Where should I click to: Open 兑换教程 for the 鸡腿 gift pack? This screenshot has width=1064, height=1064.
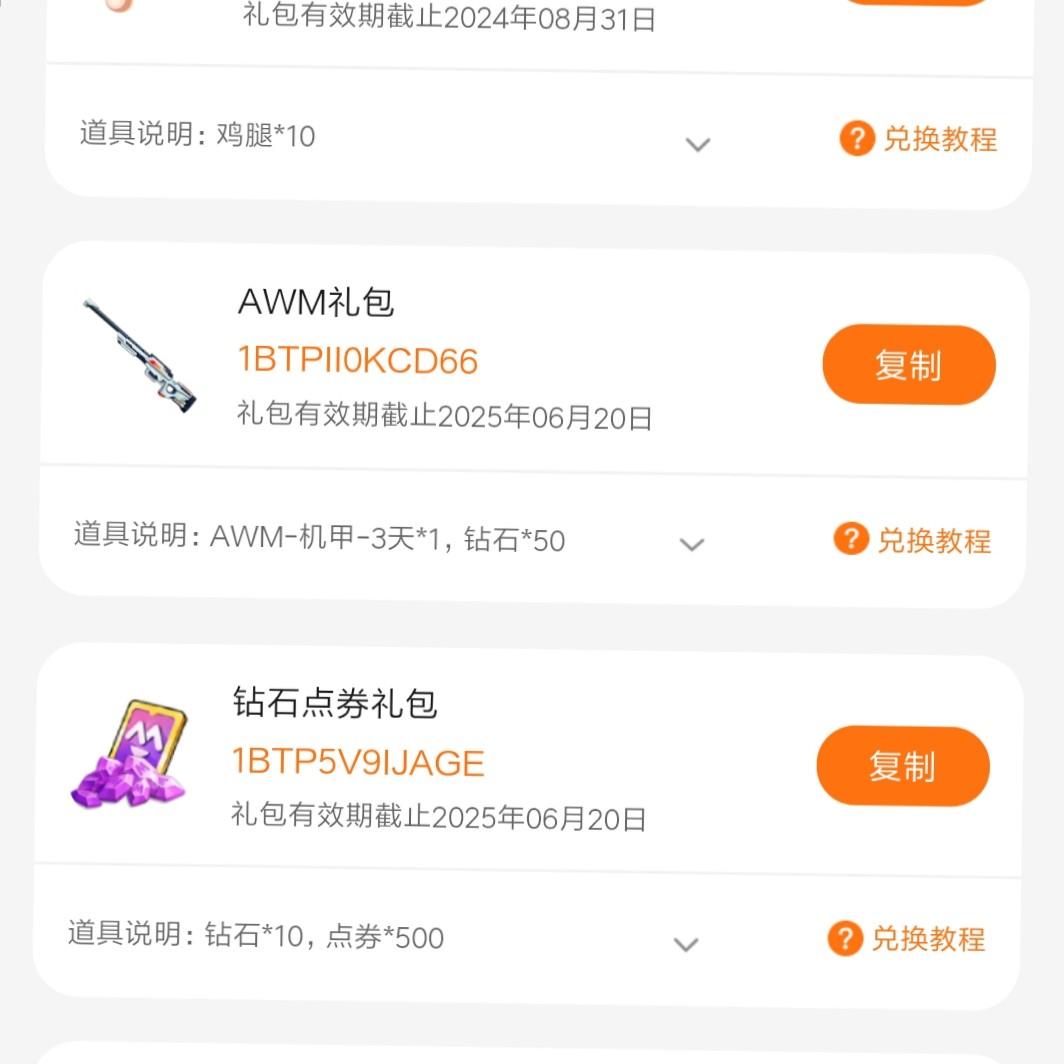[919, 139]
